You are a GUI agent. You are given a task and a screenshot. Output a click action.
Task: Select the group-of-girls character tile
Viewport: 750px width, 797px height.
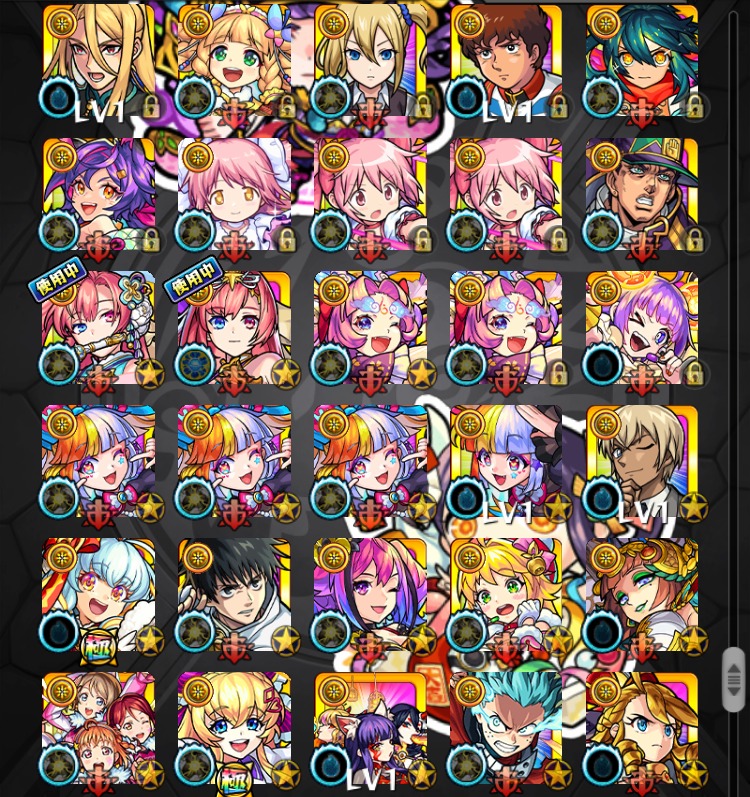tap(98, 730)
